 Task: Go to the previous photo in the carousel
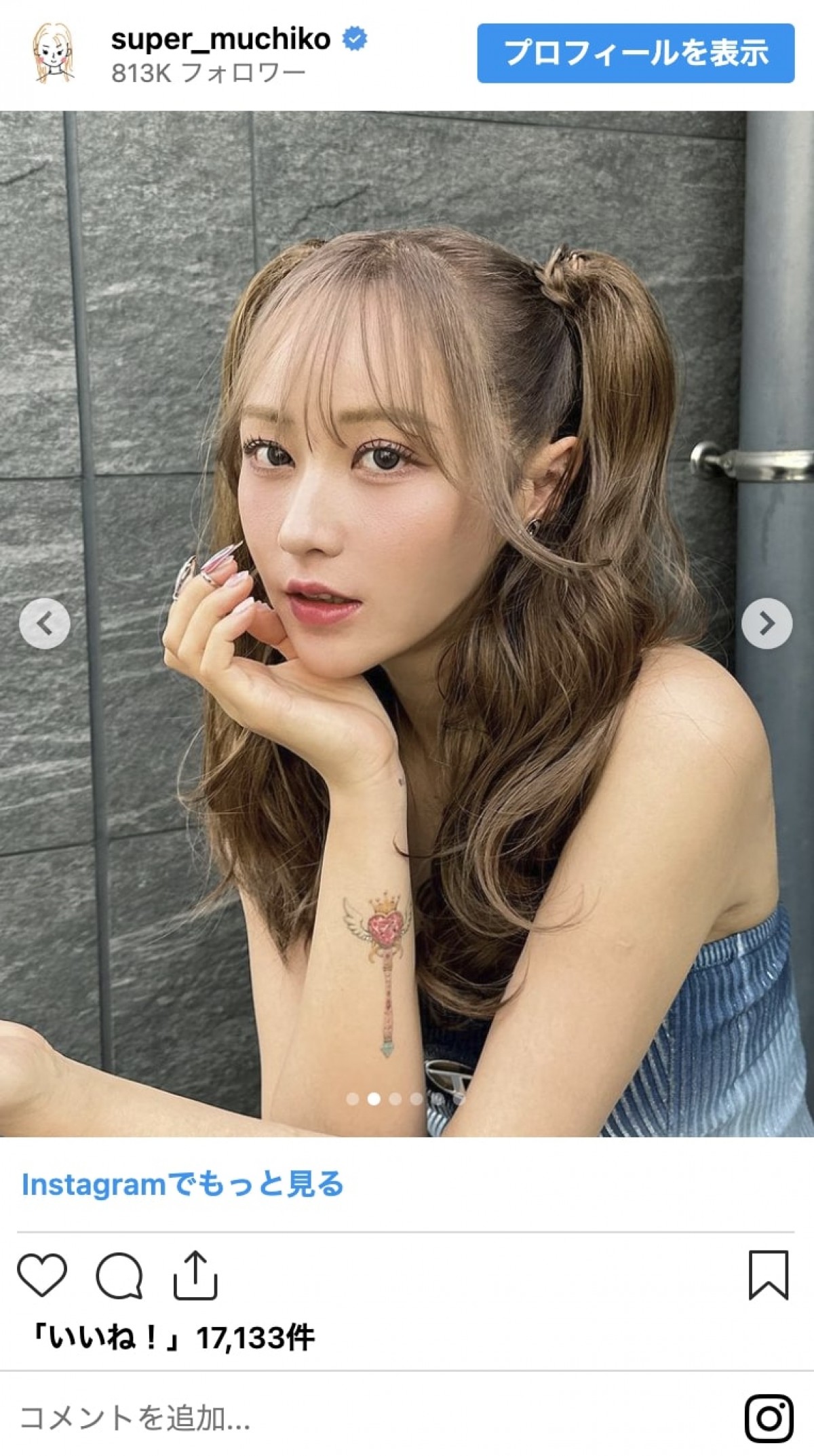click(x=45, y=623)
